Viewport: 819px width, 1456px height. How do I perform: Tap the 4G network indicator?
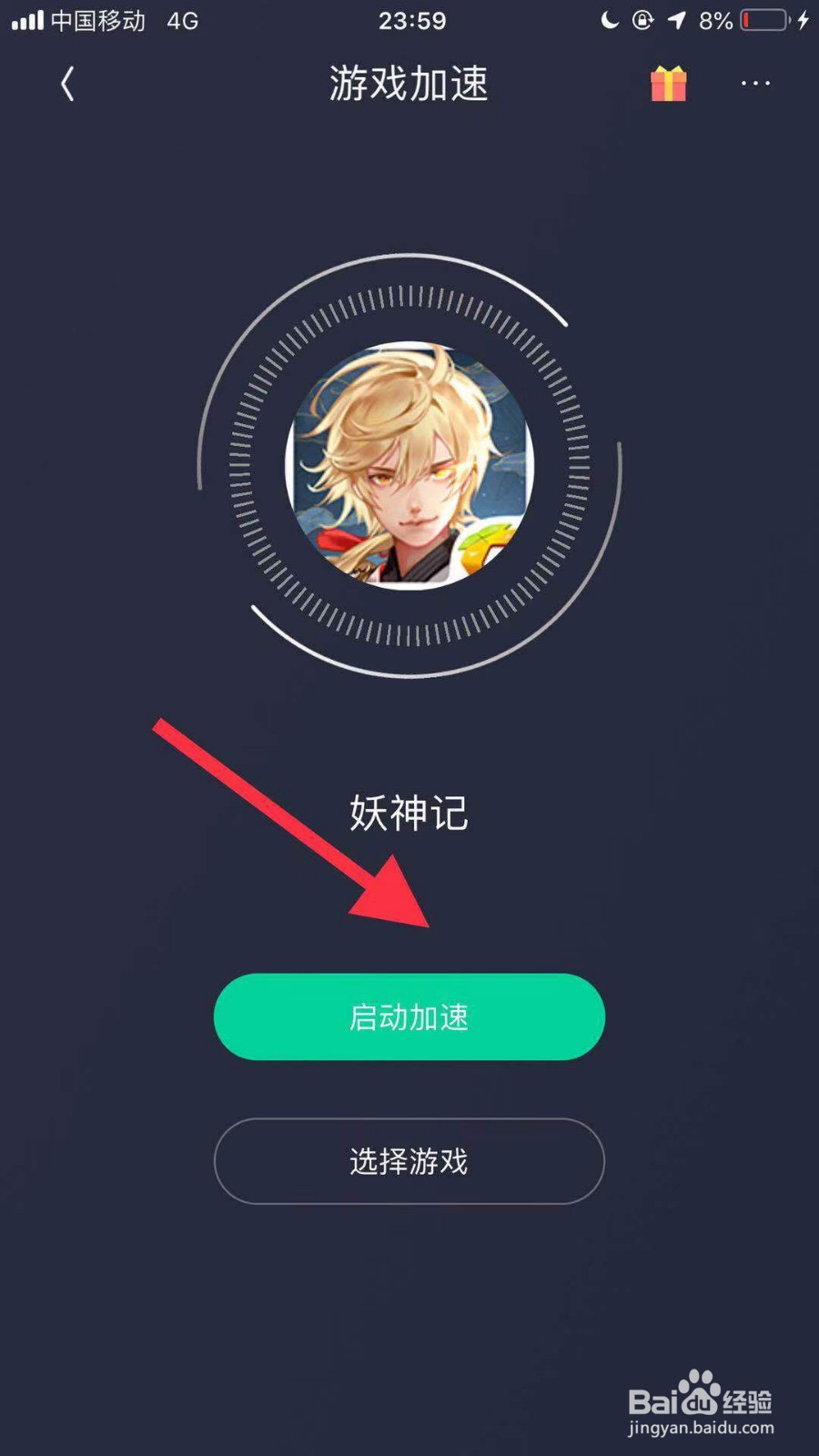point(181,20)
